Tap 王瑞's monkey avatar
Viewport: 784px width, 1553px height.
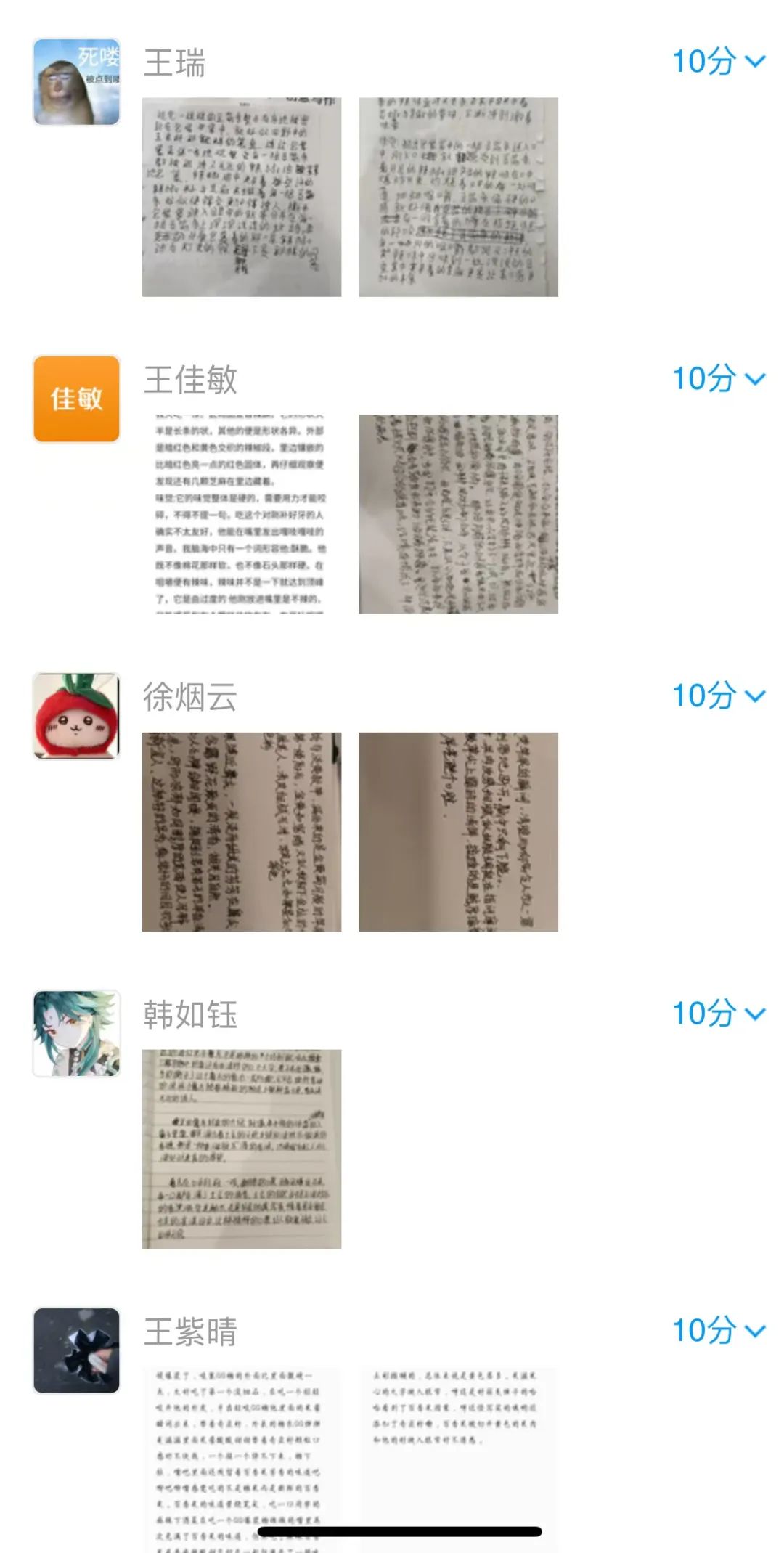pyautogui.click(x=76, y=82)
